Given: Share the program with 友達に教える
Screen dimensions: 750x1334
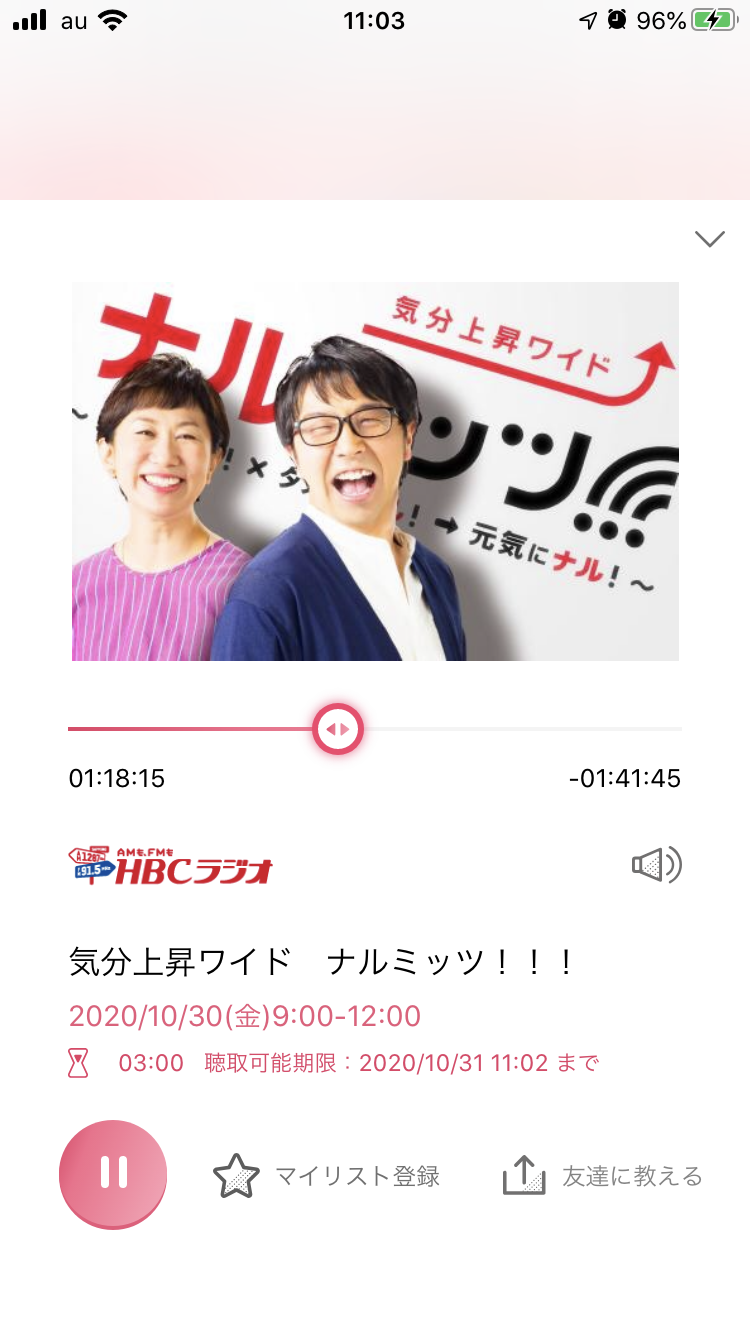Looking at the screenshot, I should [602, 1176].
